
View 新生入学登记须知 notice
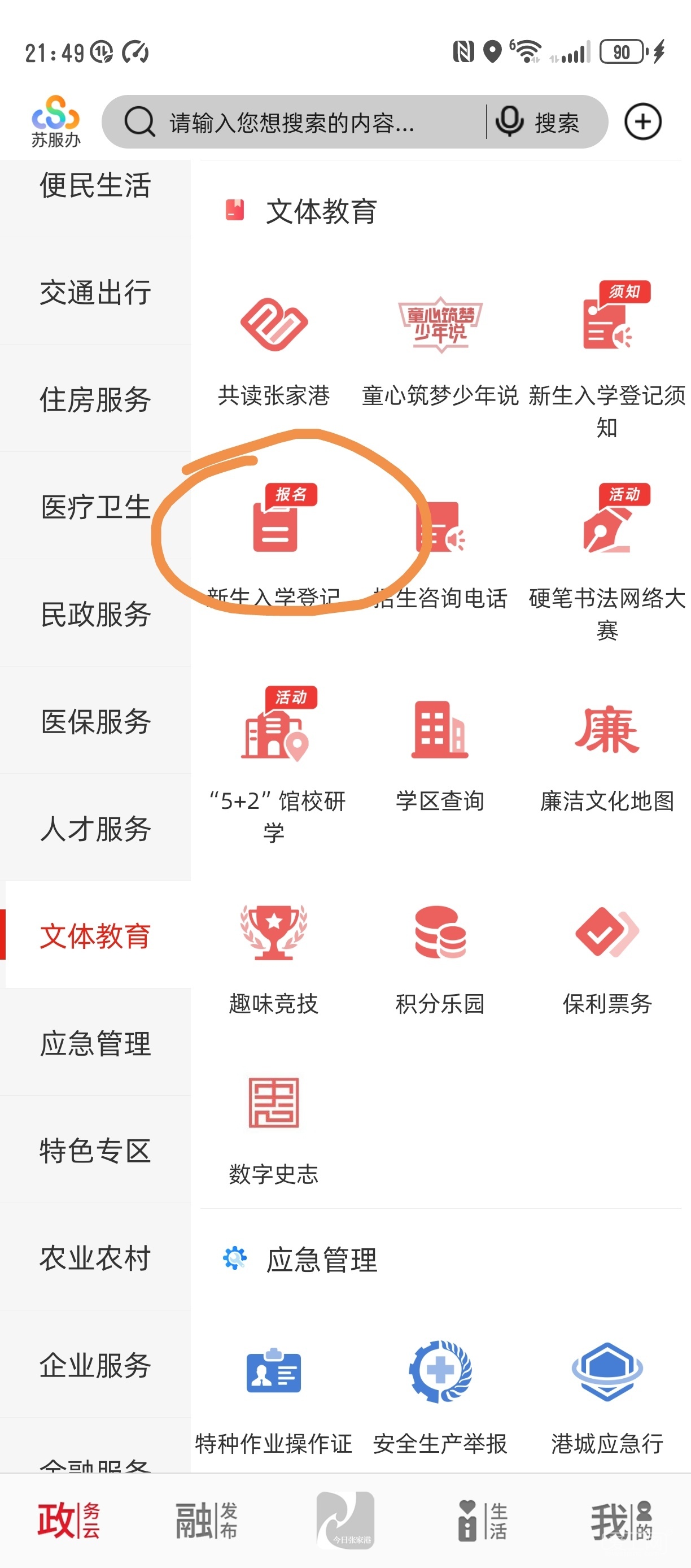[x=606, y=353]
